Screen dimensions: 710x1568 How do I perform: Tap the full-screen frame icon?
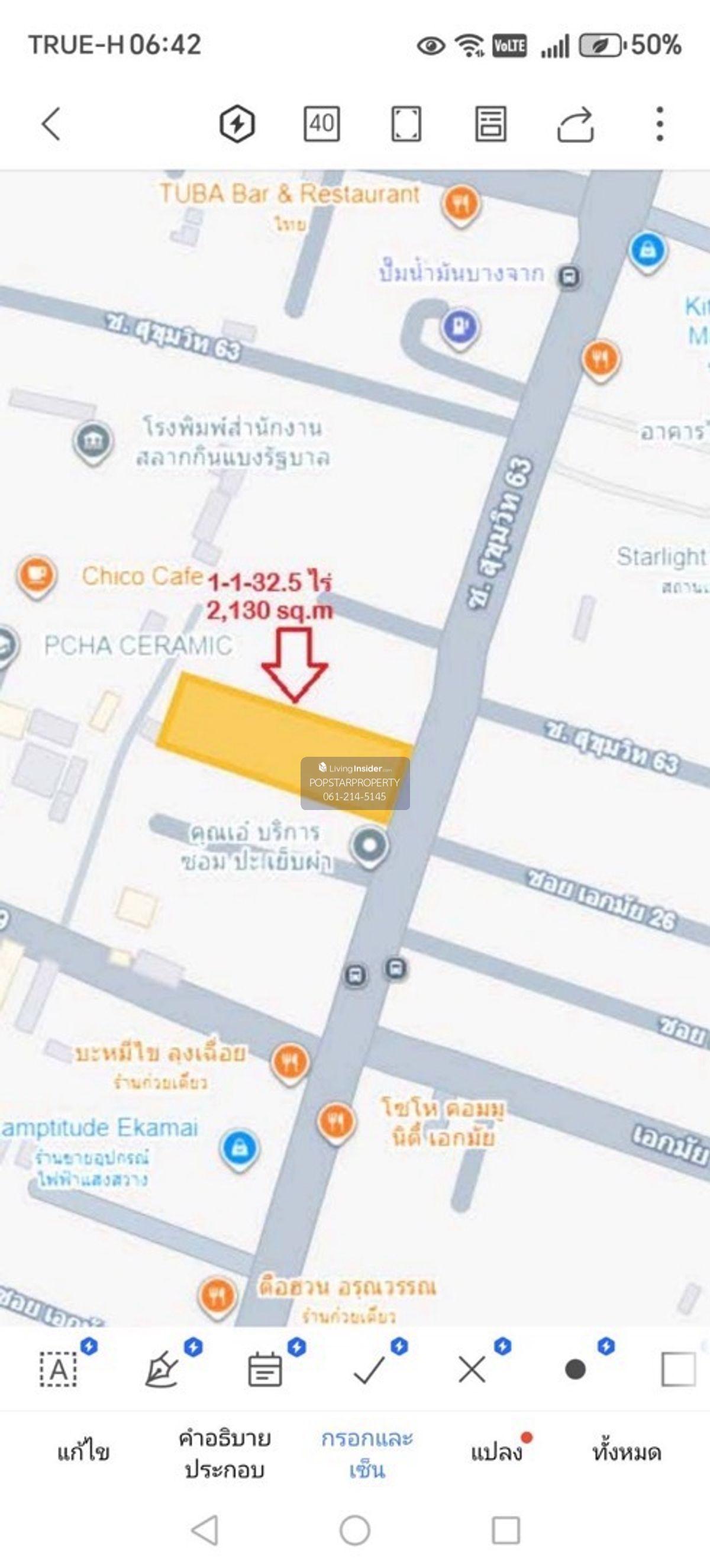coord(405,124)
